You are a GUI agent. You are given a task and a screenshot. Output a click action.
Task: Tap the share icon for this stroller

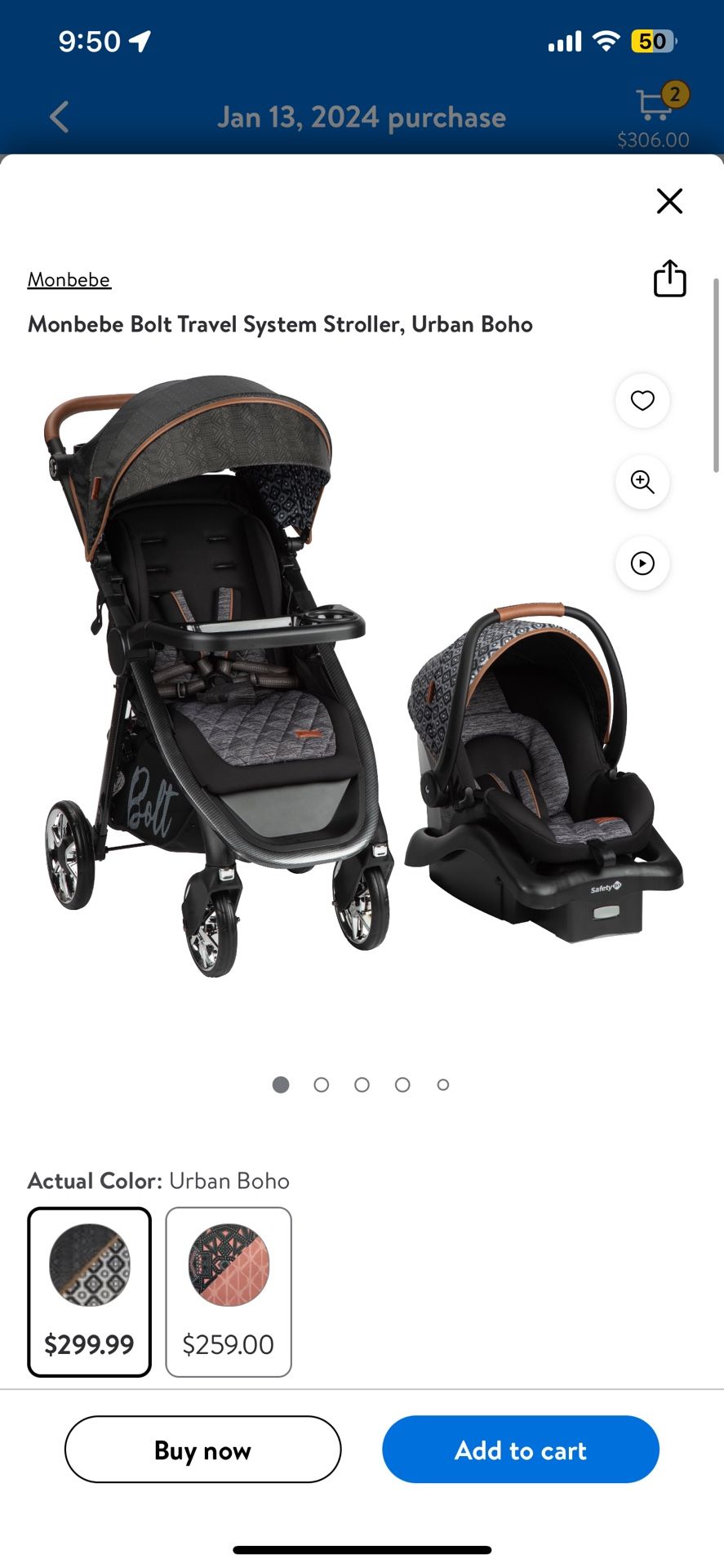669,278
